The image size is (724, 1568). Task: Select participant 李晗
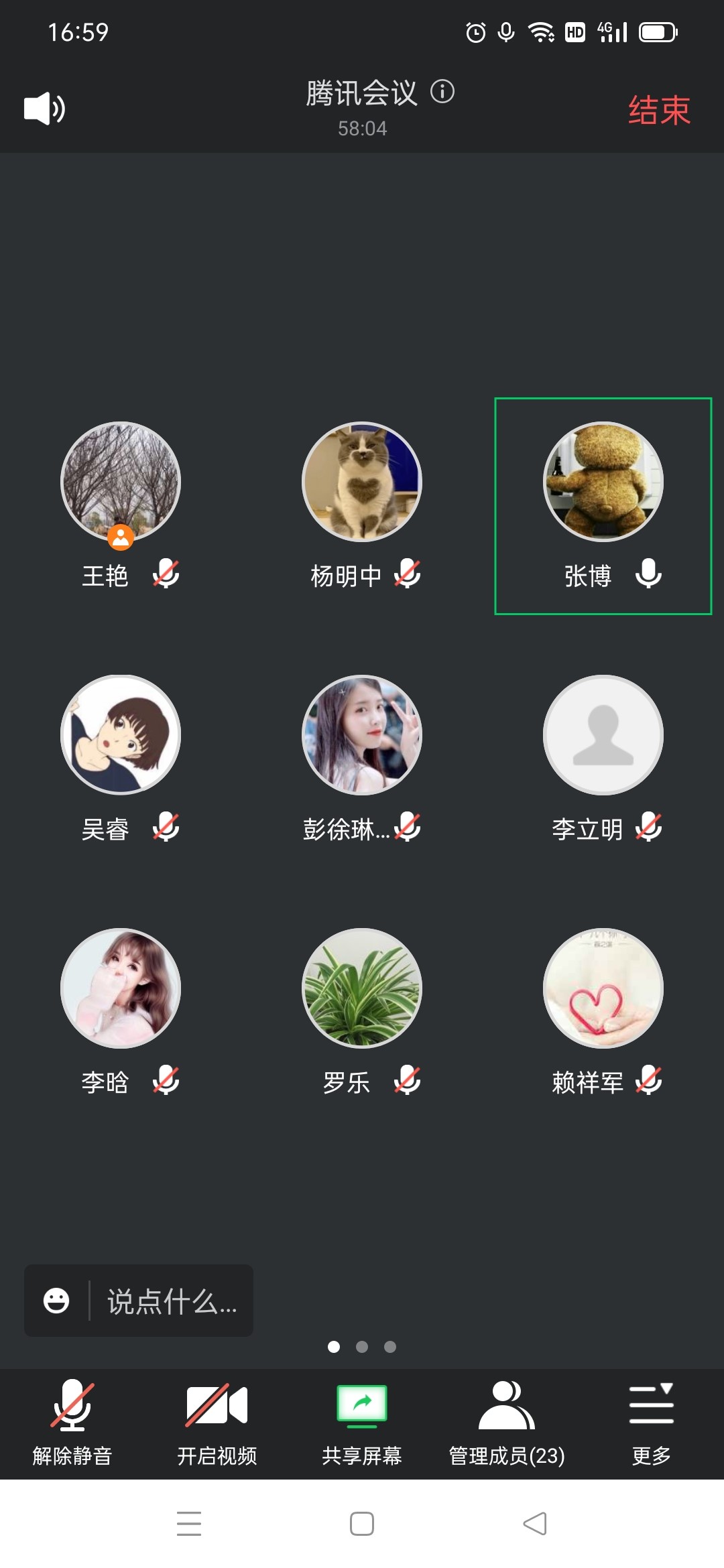[x=121, y=988]
